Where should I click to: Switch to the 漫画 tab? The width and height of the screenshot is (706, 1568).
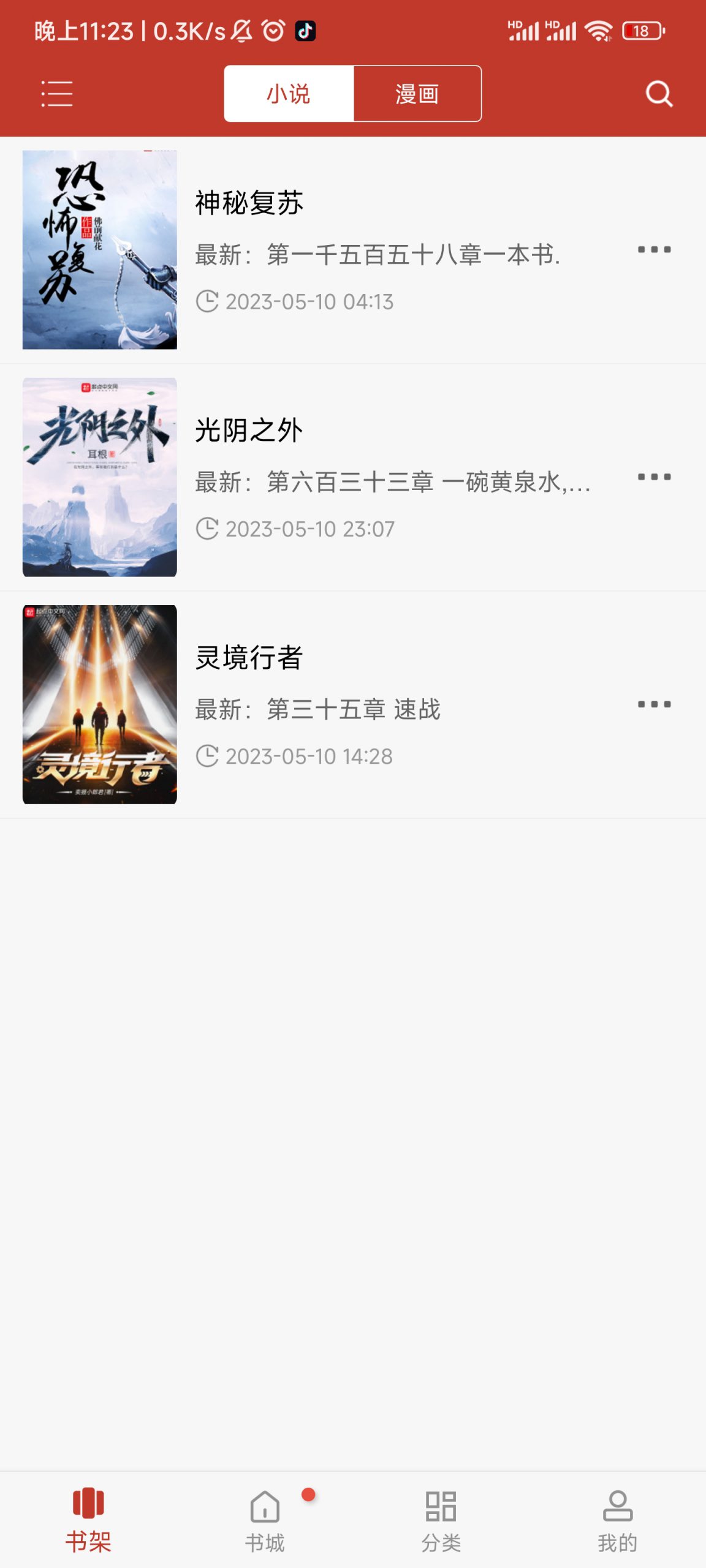point(417,93)
